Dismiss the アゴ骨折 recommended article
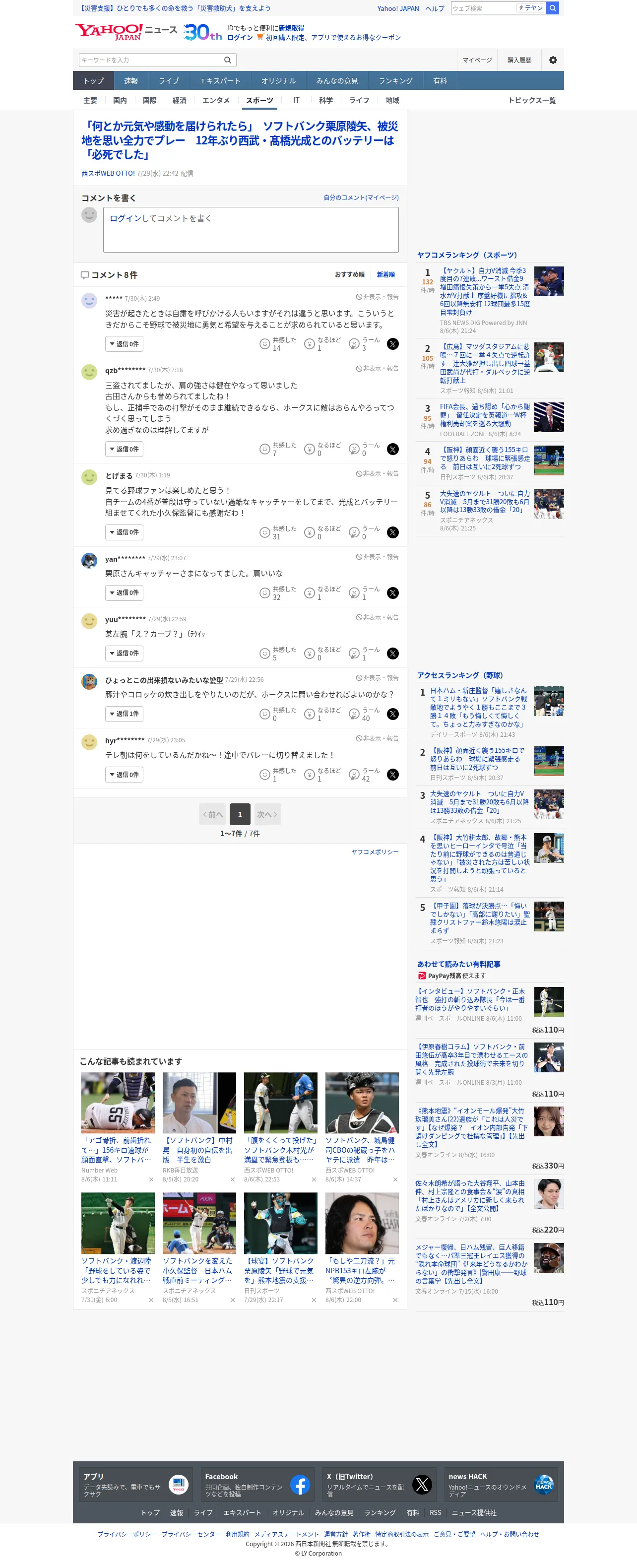 [151, 1179]
